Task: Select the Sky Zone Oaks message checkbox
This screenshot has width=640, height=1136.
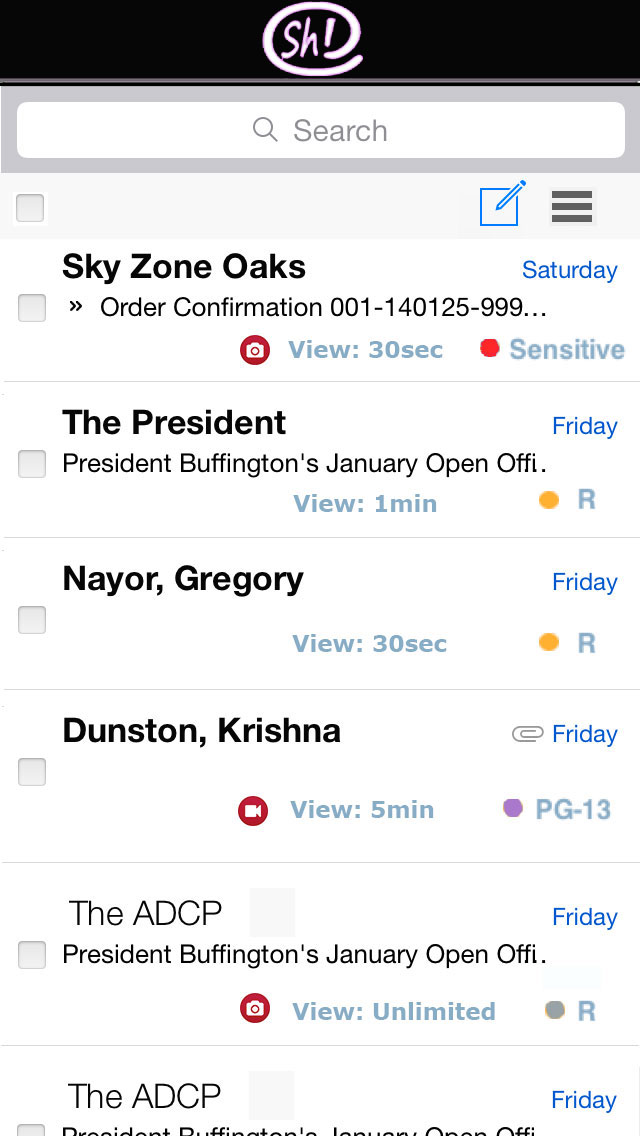Action: 32,308
